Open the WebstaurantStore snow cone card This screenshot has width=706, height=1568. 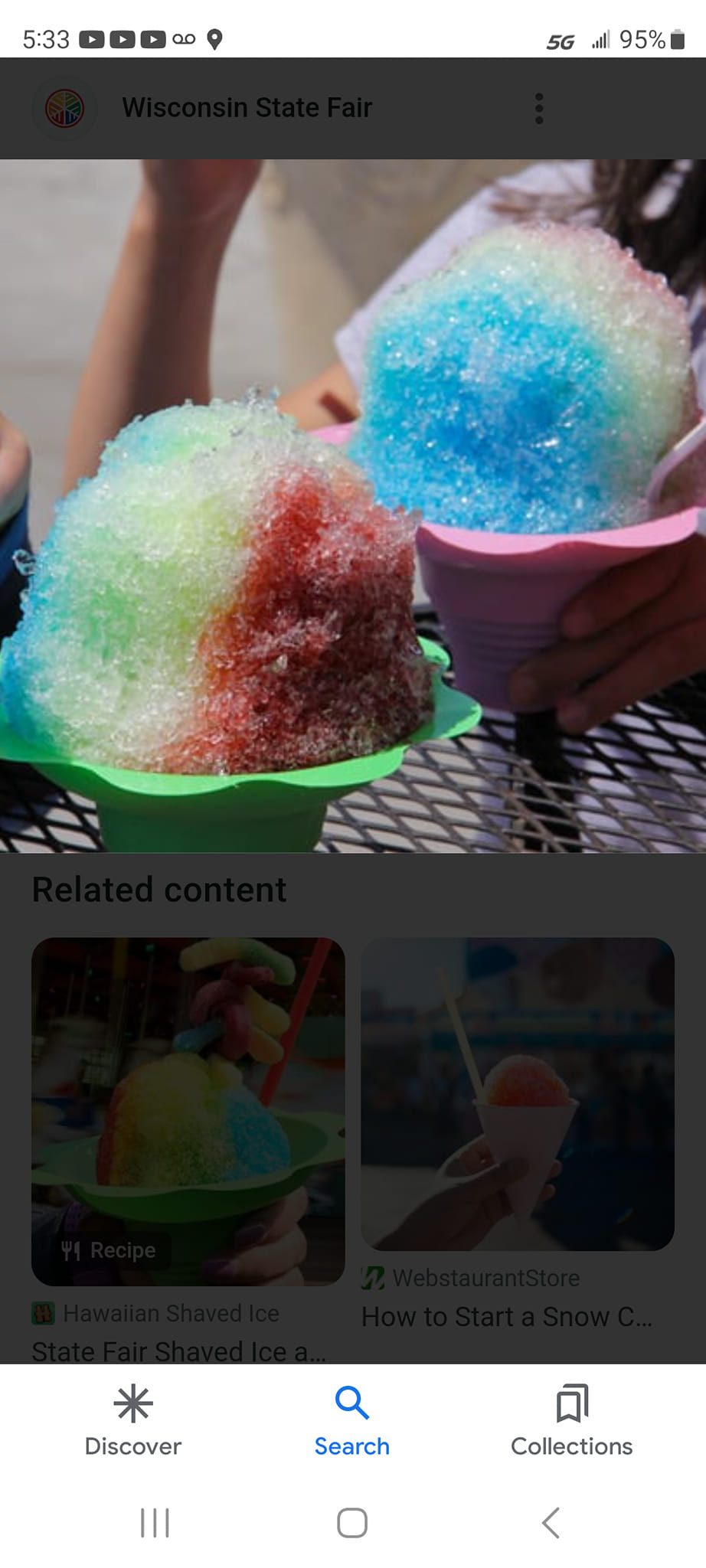(517, 1095)
